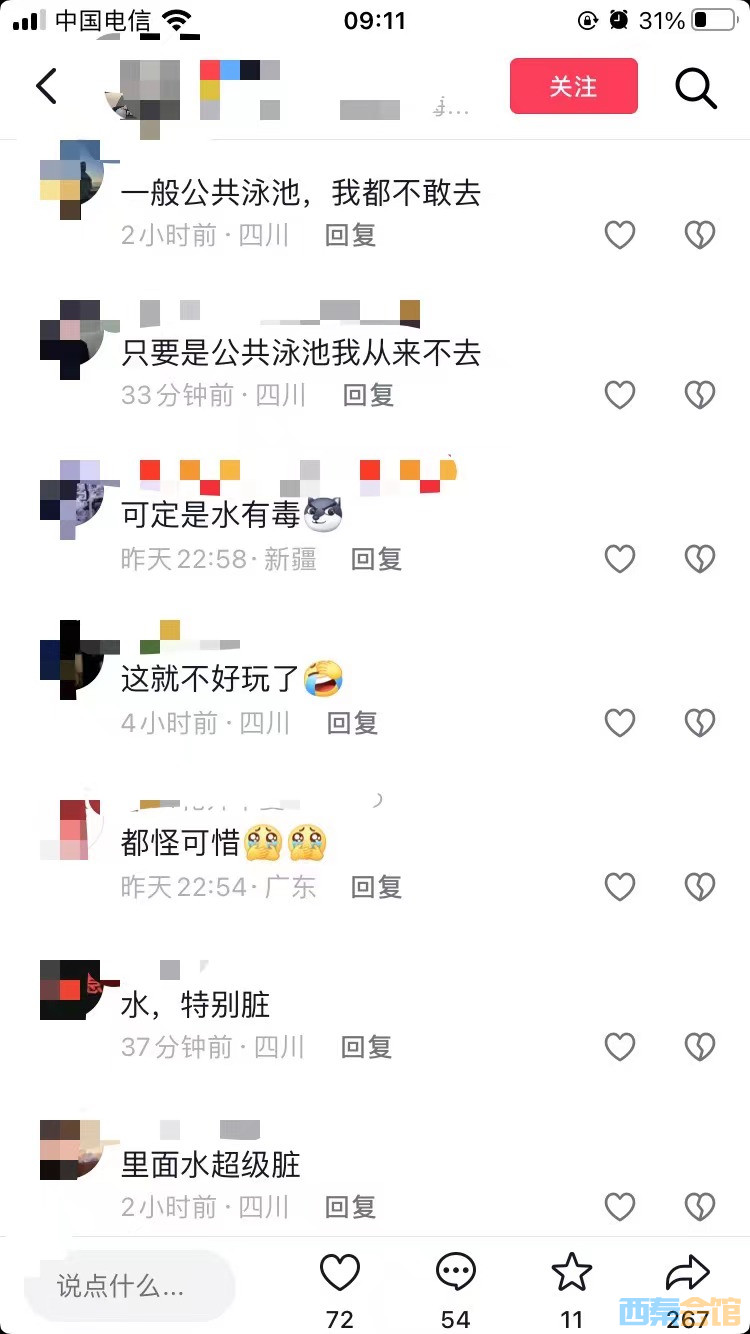Screen dimensions: 750x1334
Task: Favorite the video with the star icon
Action: tap(572, 1274)
